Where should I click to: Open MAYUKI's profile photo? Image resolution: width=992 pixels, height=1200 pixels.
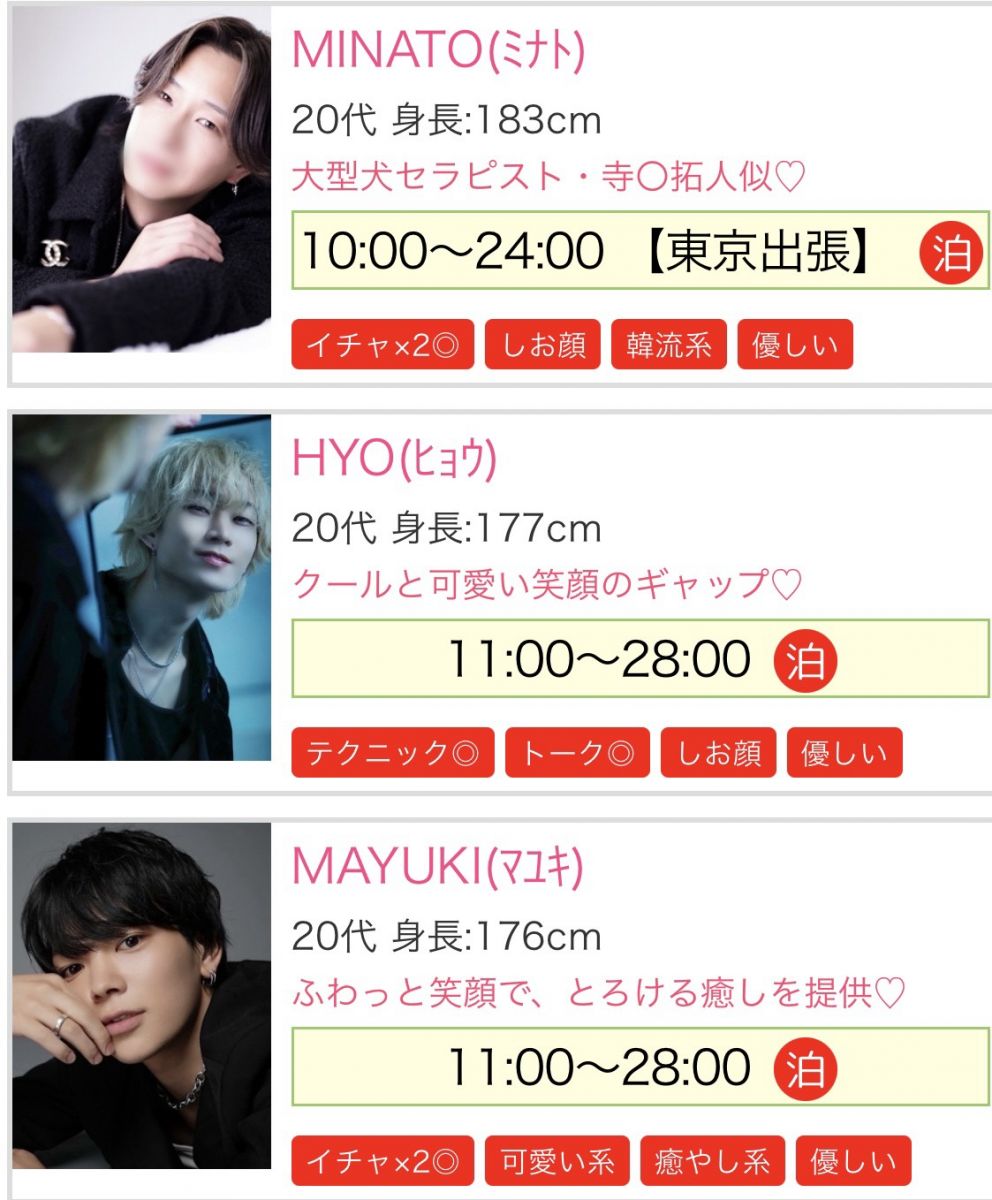click(x=141, y=995)
